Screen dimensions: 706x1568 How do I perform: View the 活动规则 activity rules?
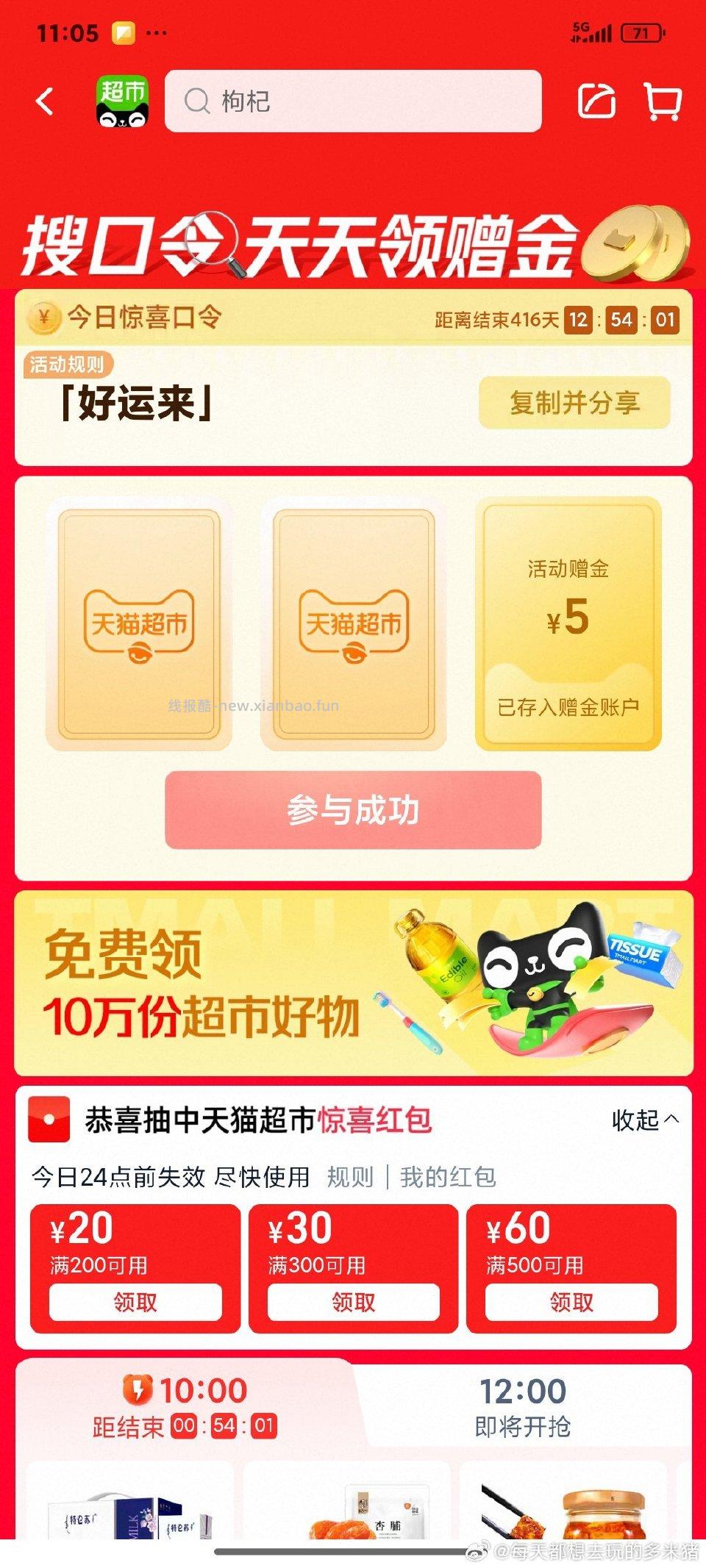67,364
